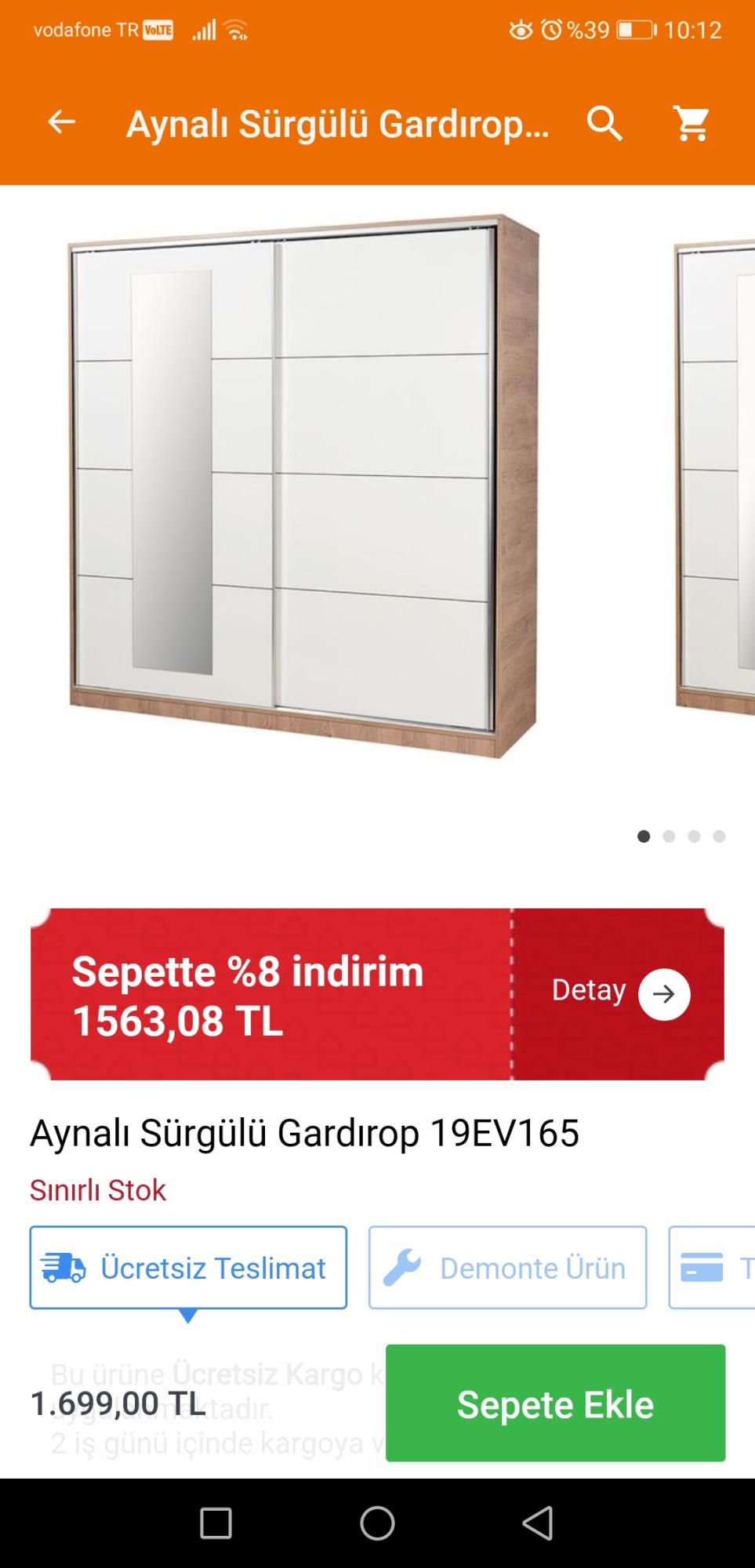This screenshot has height=1568, width=755.
Task: Select the Ücretsiz Teslimat chip
Action: click(x=188, y=1268)
